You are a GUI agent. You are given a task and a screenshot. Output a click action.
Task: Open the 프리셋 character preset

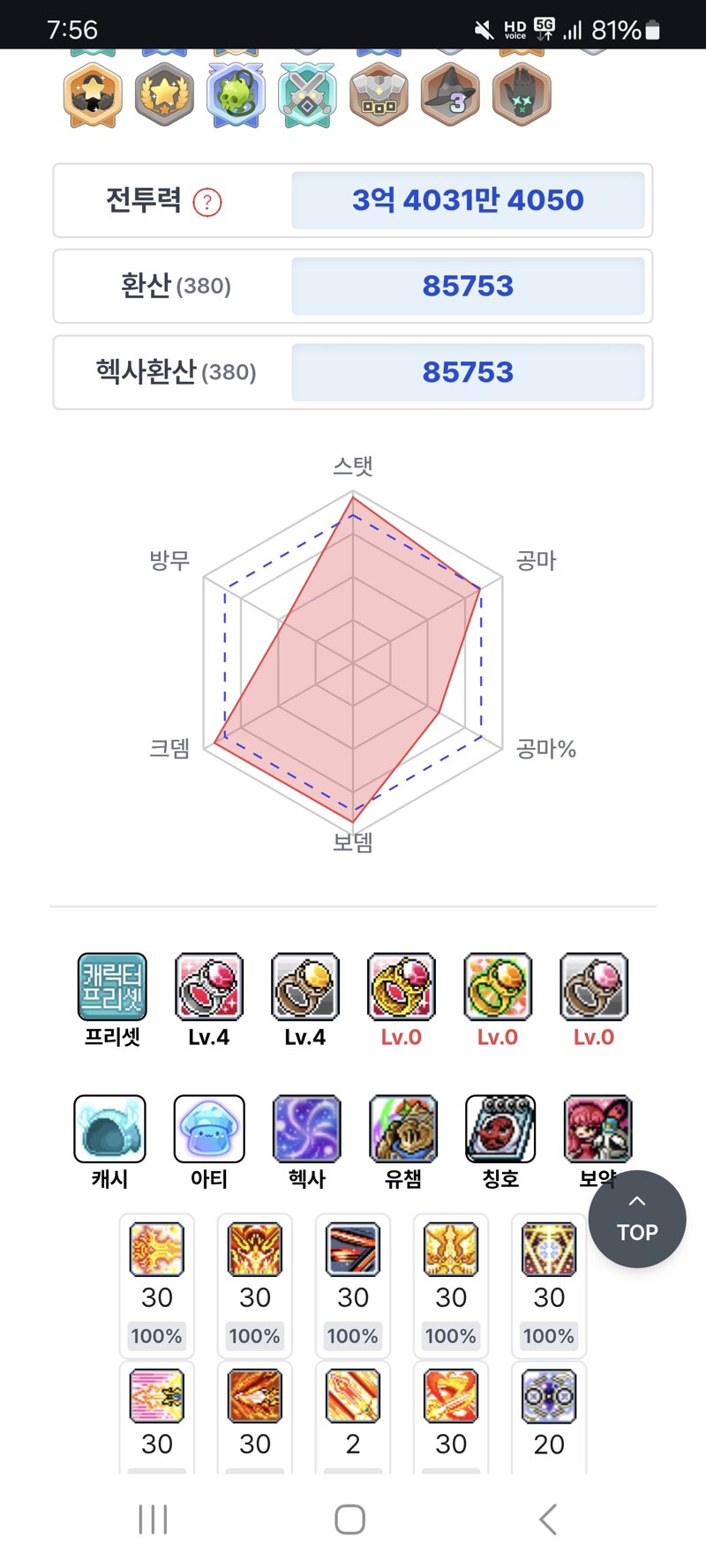112,1000
